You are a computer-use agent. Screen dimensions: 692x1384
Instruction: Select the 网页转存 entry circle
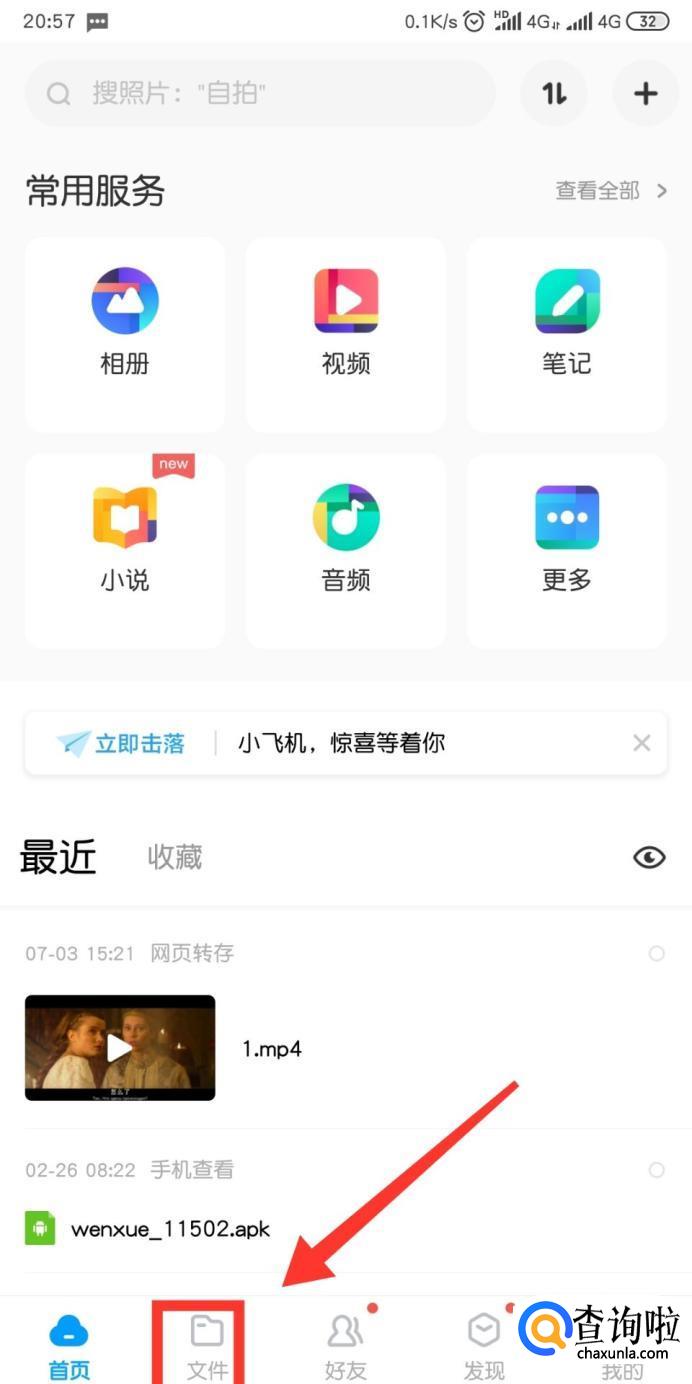[657, 954]
